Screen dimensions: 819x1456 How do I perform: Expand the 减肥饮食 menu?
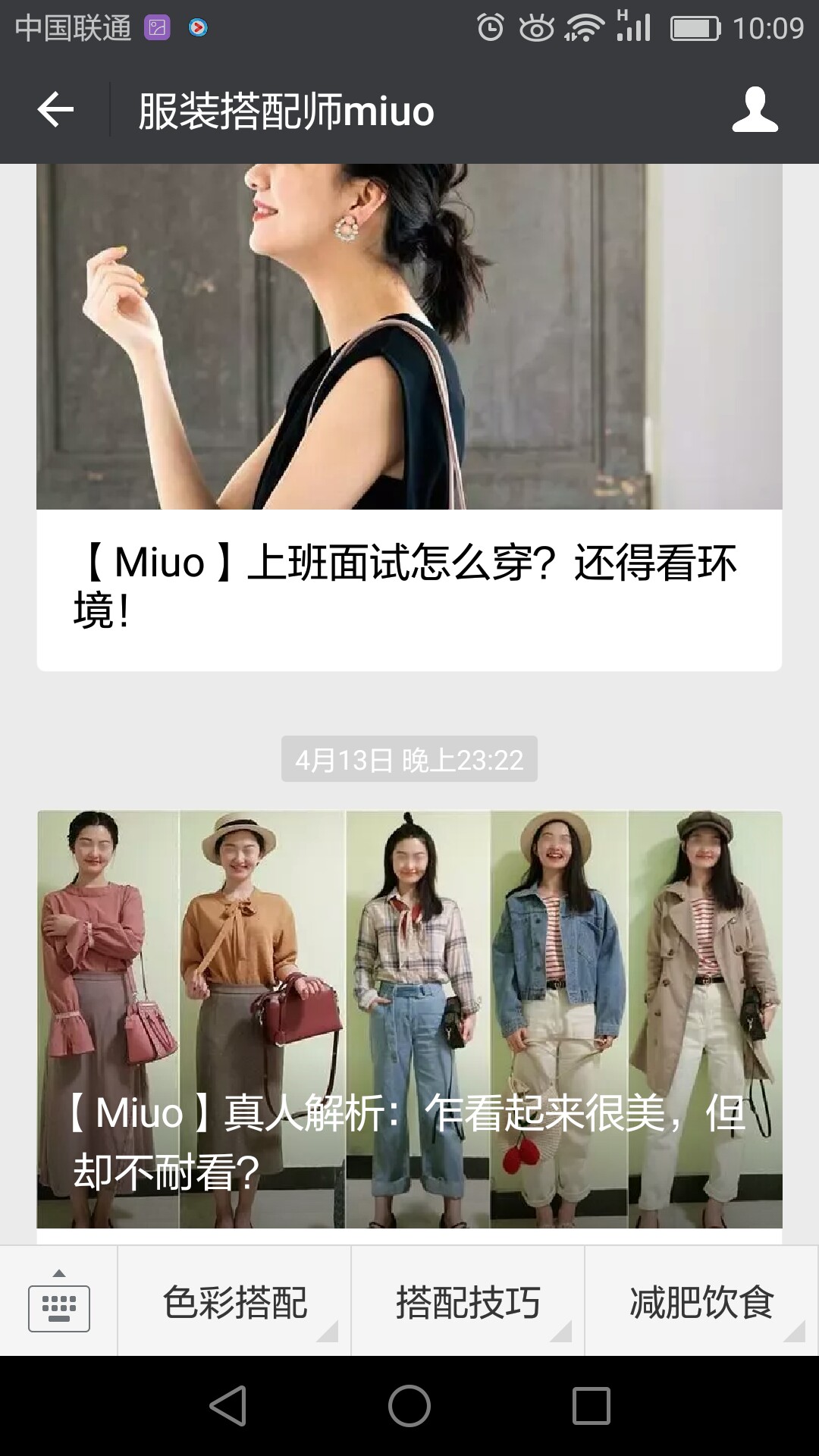[x=701, y=1301]
